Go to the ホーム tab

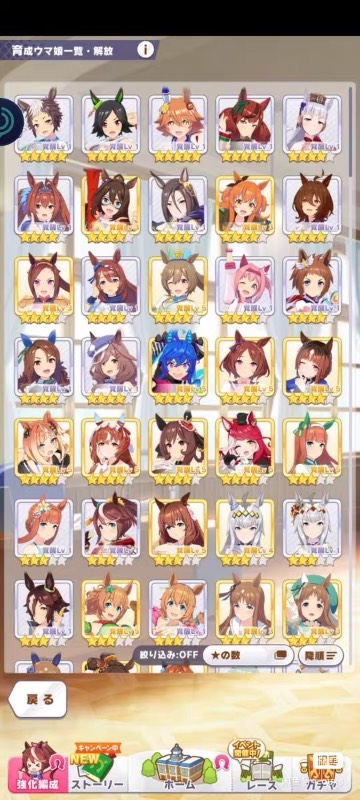click(x=181, y=768)
